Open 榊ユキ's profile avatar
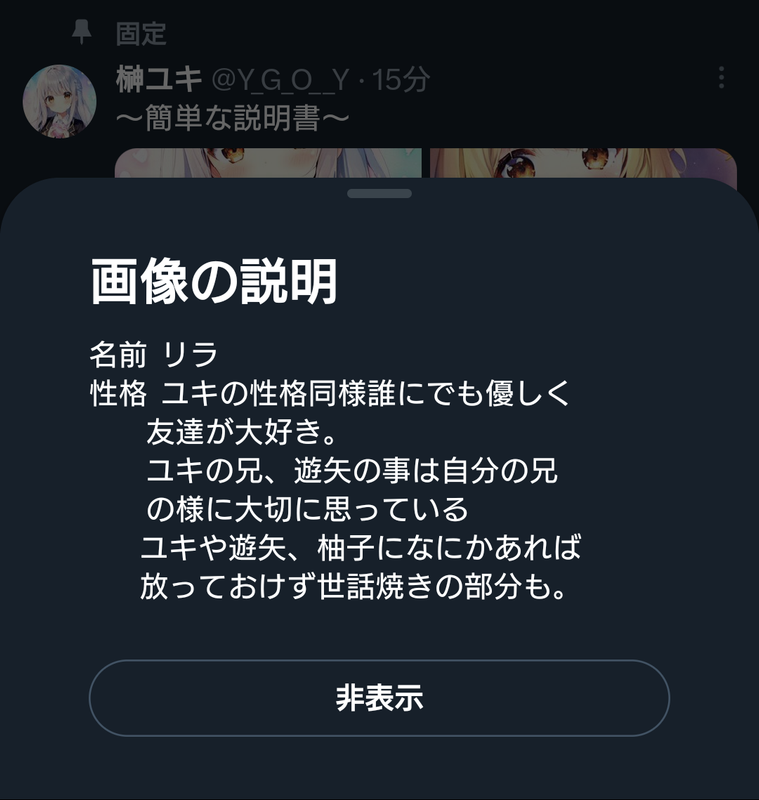Image resolution: width=759 pixels, height=800 pixels. coord(59,101)
